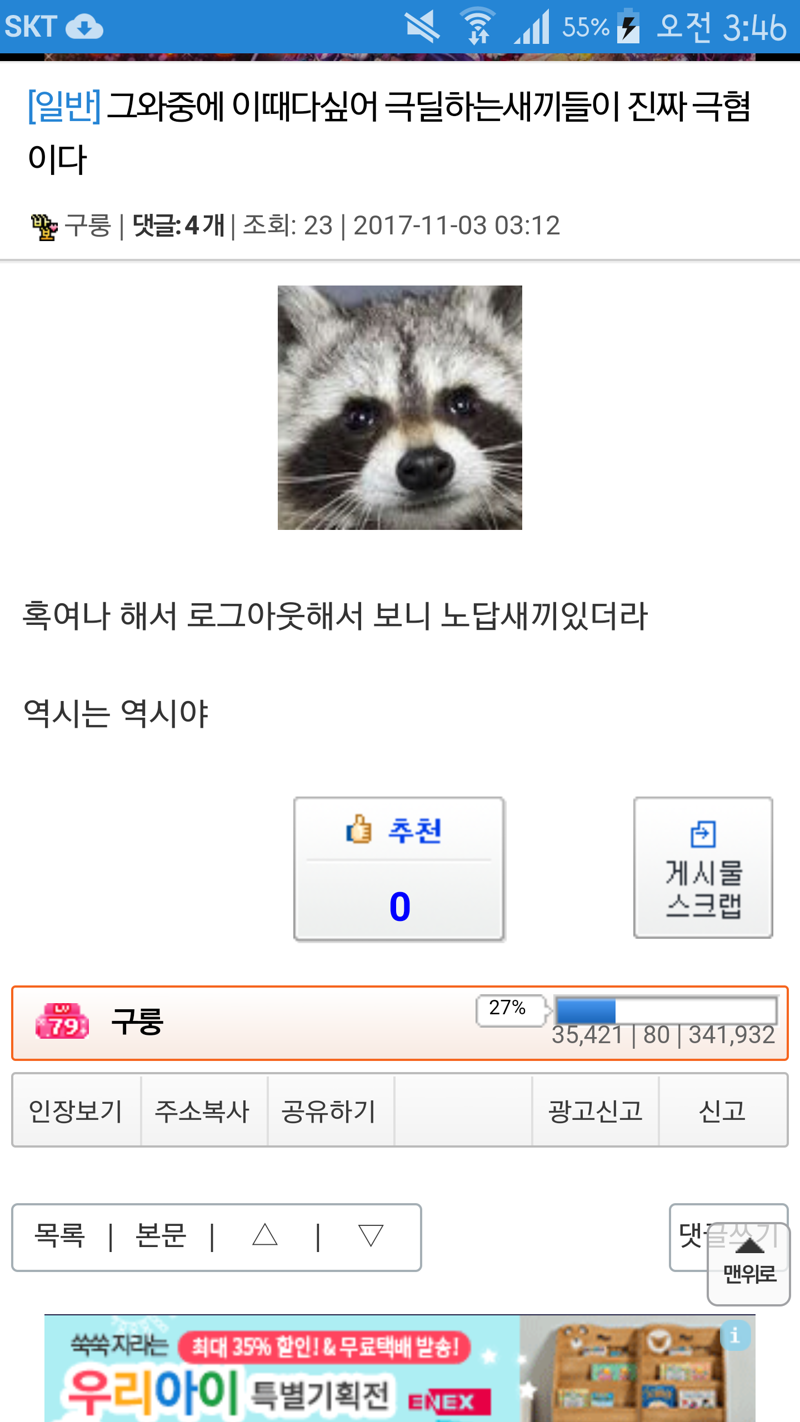Report this post with 신고
The image size is (800, 1422).
[722, 1111]
